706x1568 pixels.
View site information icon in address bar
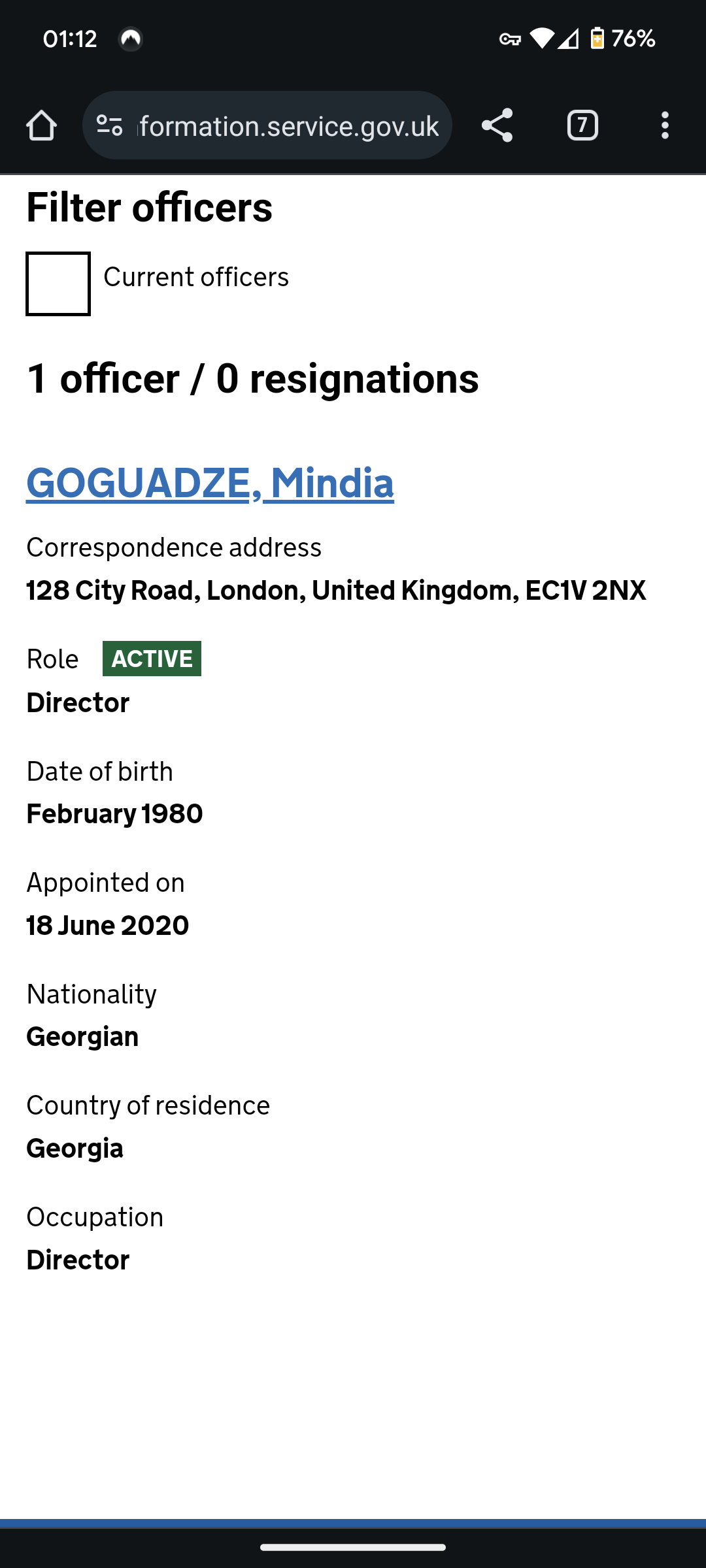[110, 125]
